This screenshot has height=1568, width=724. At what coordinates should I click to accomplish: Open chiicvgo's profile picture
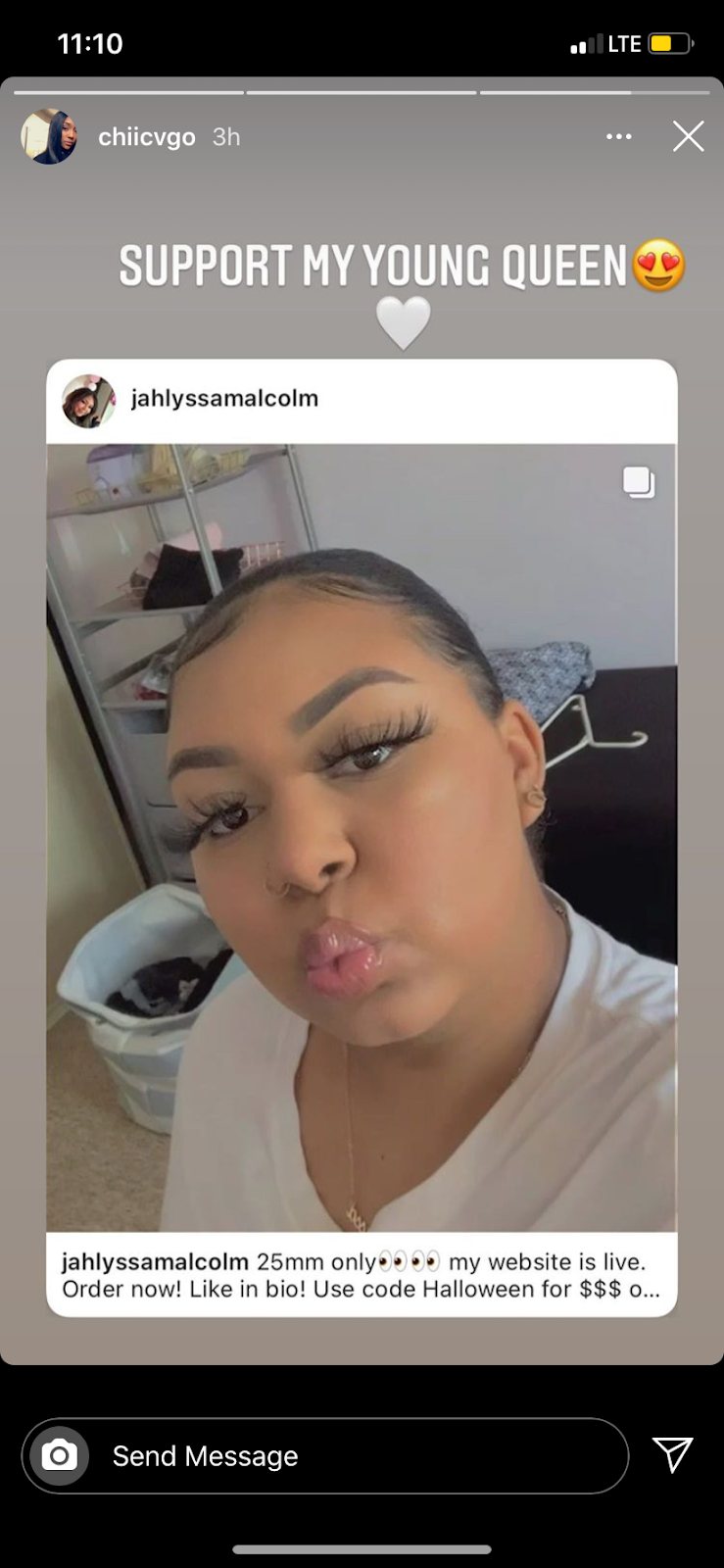coord(49,137)
